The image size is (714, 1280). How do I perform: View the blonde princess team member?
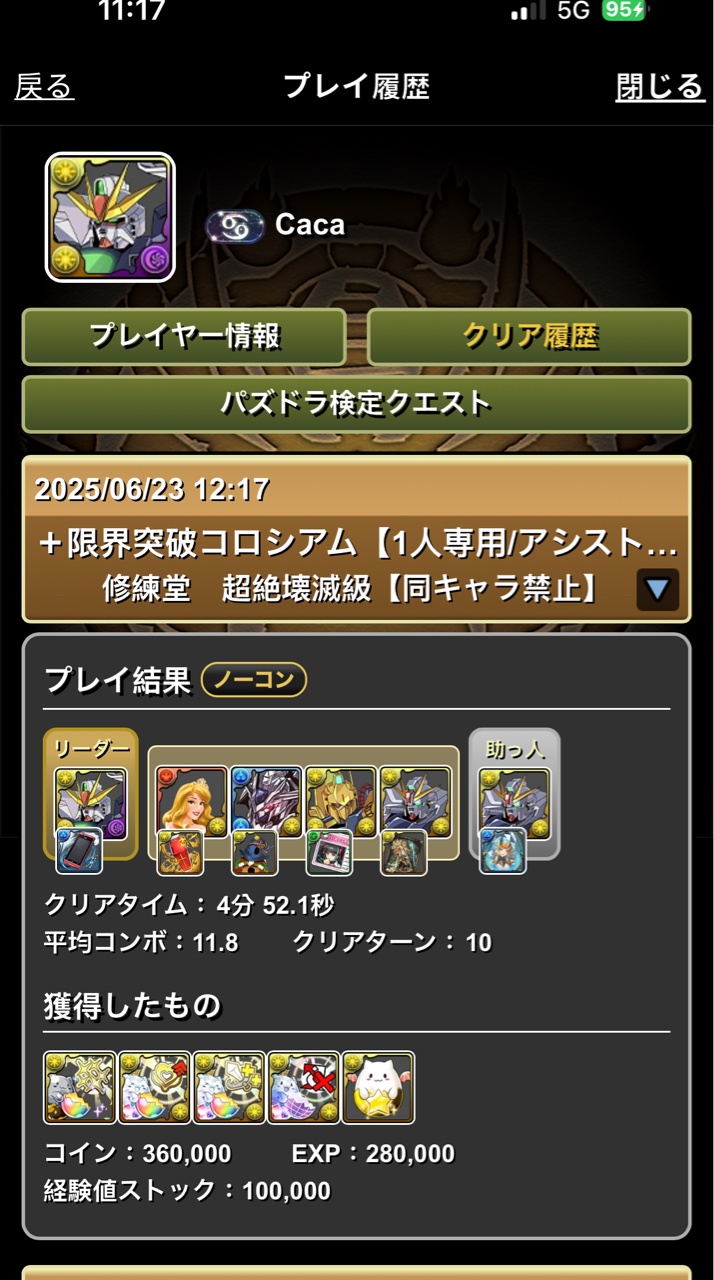click(x=191, y=800)
